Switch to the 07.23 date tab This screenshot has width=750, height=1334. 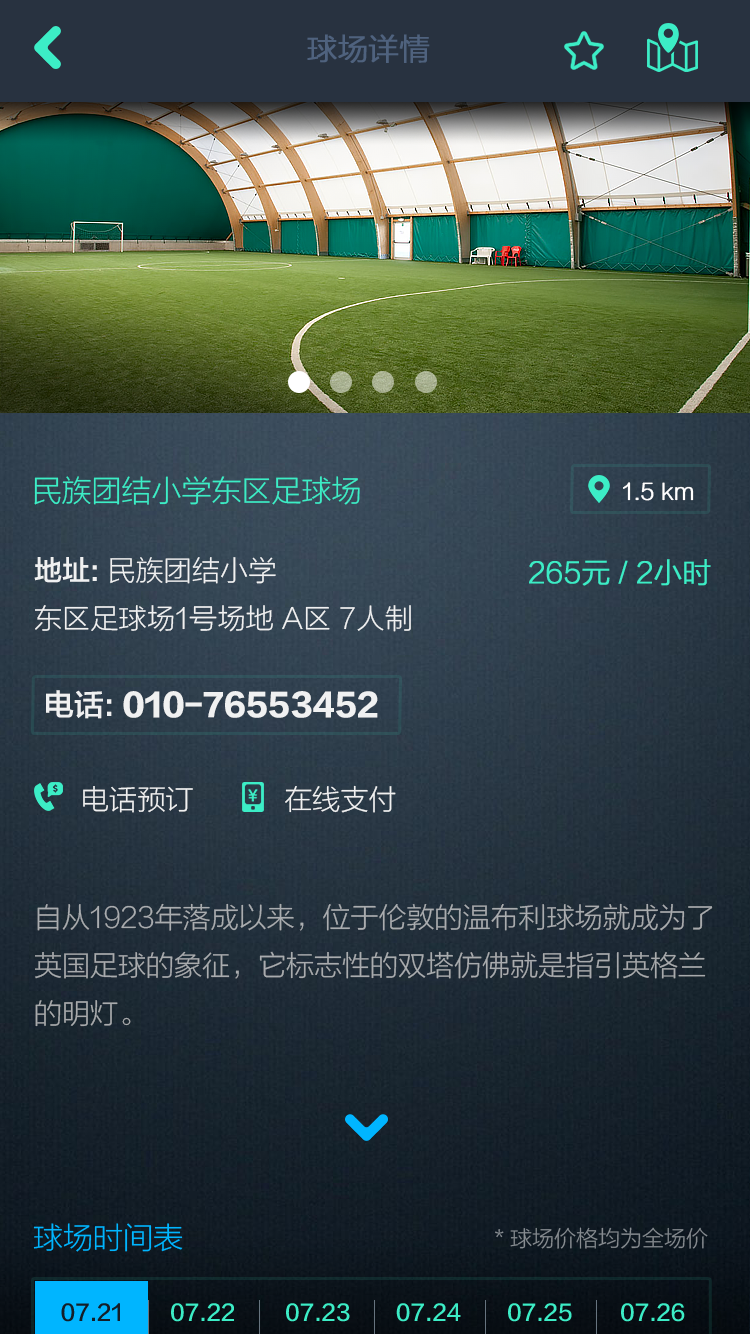pos(317,1311)
